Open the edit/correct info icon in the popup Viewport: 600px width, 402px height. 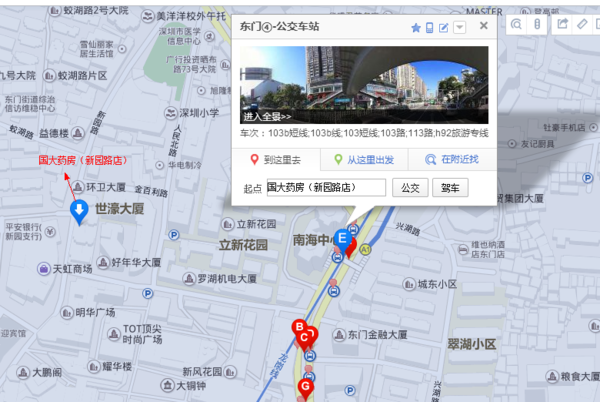444,27
